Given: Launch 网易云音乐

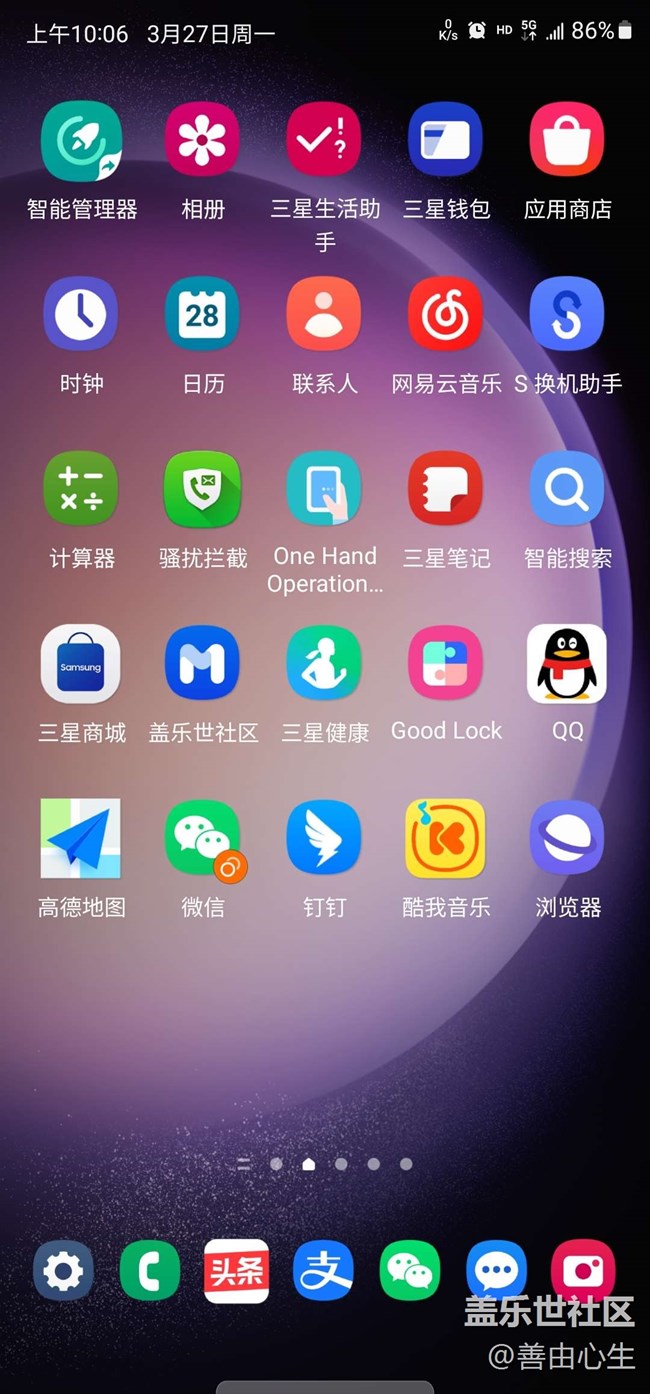Looking at the screenshot, I should click(x=446, y=315).
